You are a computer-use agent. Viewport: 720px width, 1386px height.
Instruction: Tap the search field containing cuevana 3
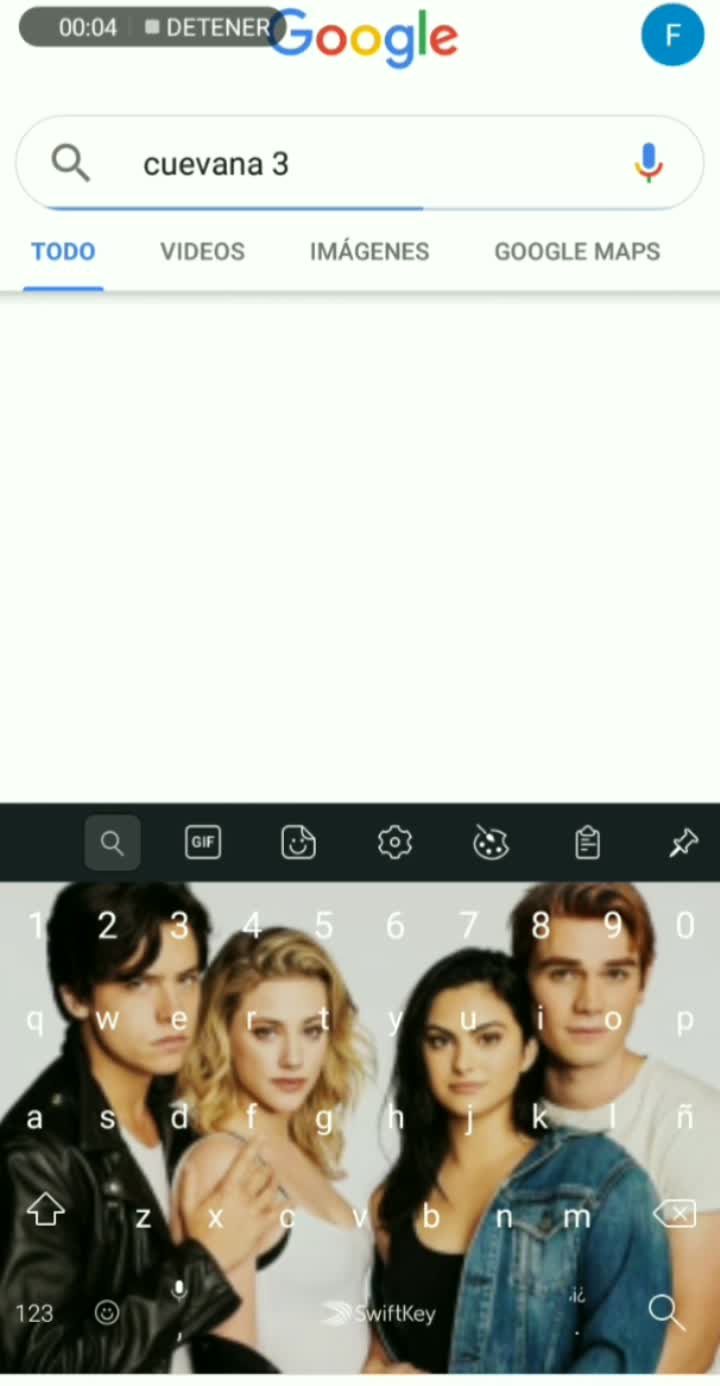[360, 163]
